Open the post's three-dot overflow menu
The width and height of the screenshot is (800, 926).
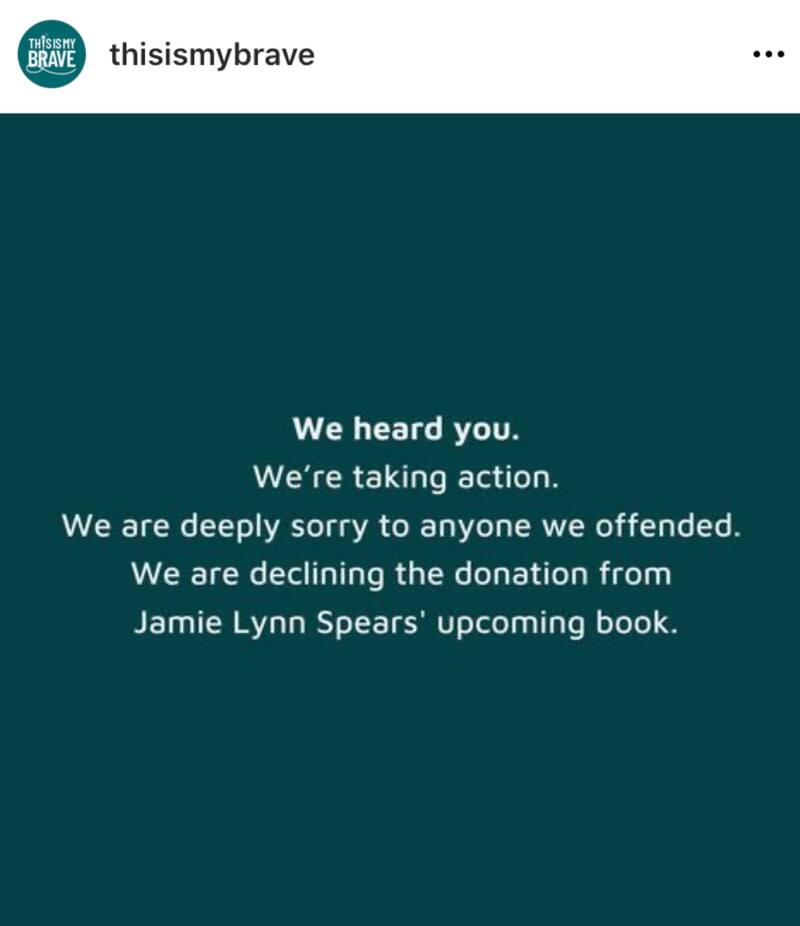tap(767, 55)
